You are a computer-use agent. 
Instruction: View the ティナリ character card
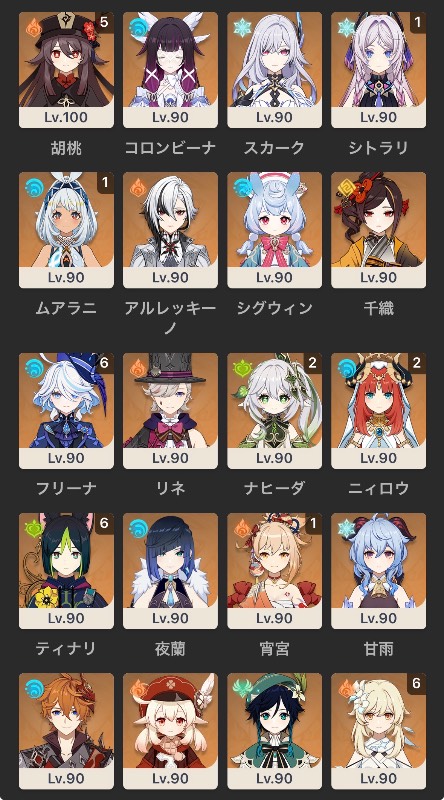[x=66, y=571]
